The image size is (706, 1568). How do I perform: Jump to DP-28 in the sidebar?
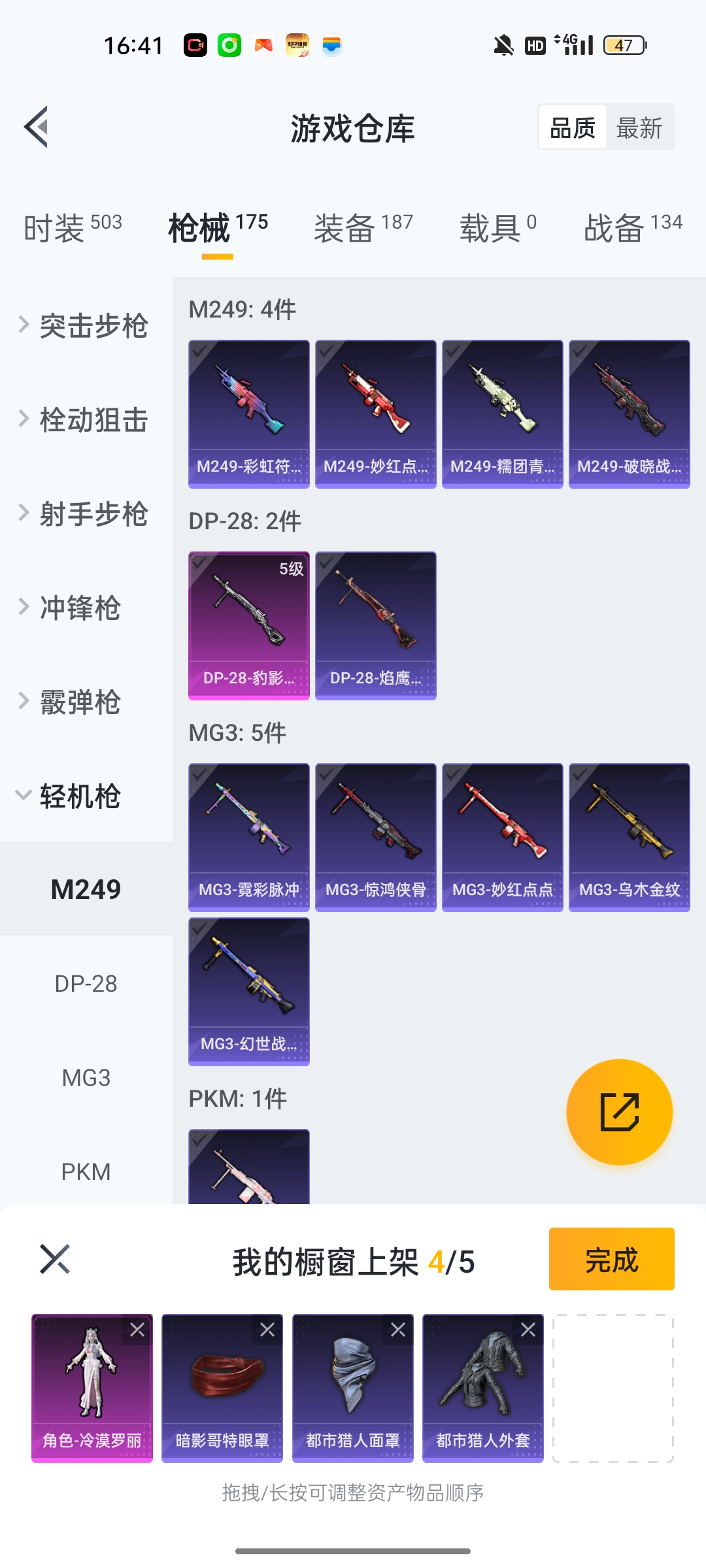(x=86, y=983)
